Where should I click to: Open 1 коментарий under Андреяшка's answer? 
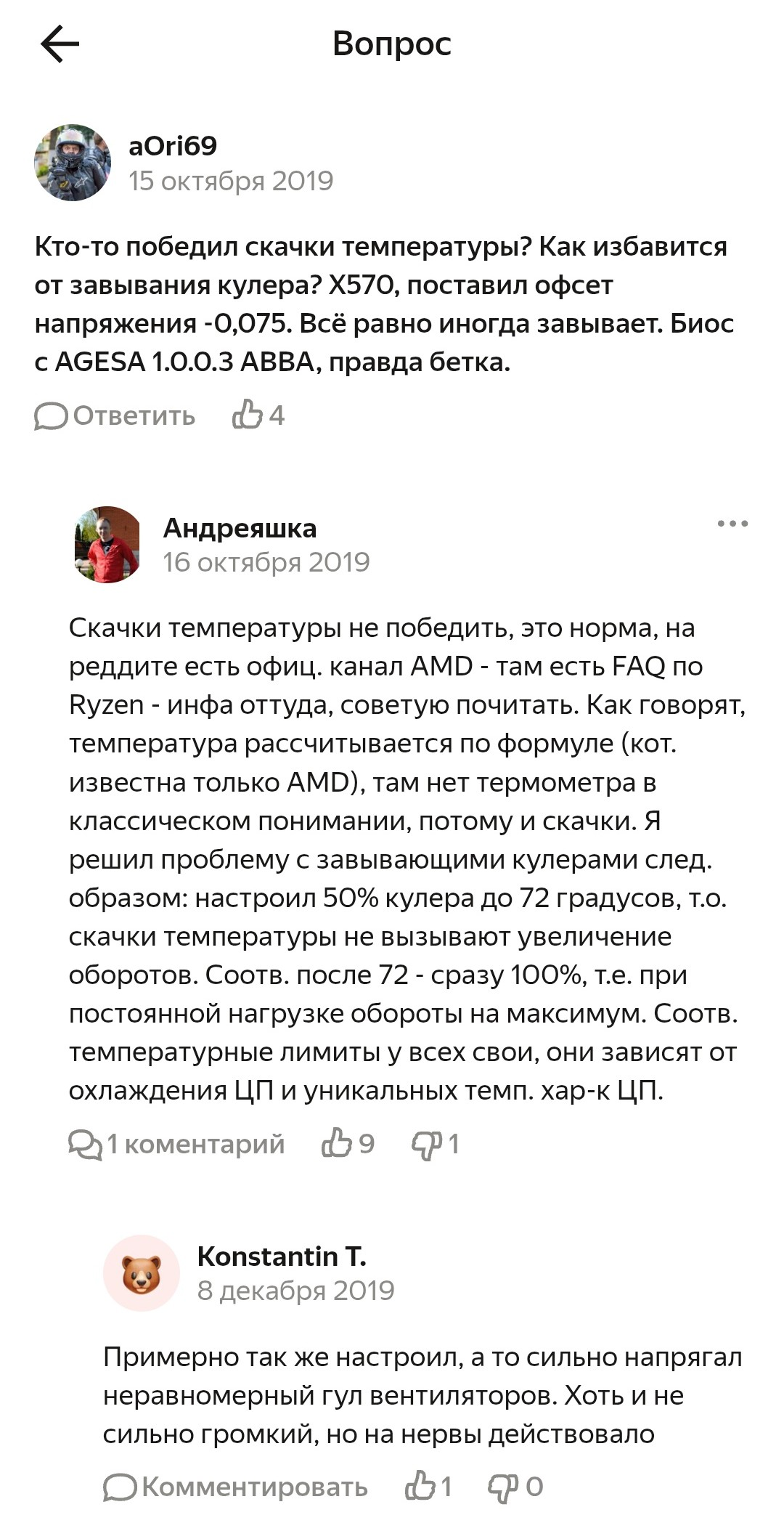[x=176, y=1144]
